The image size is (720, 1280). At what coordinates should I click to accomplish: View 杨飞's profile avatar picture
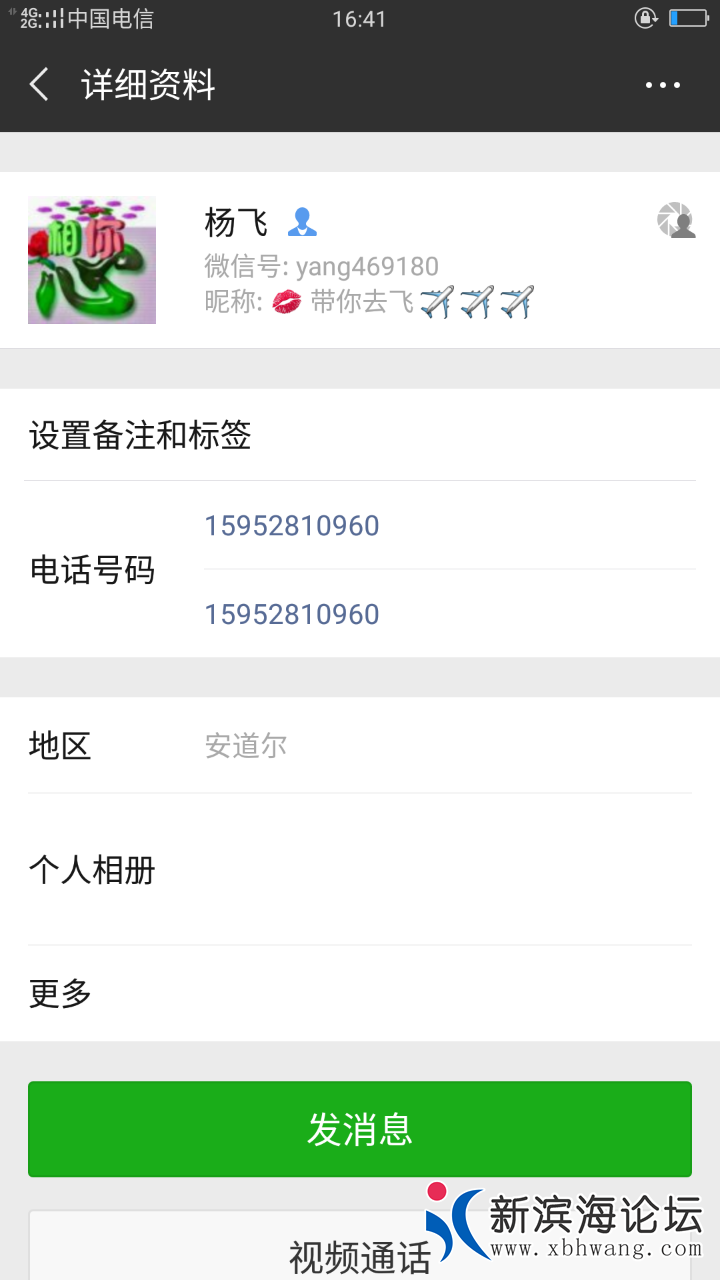click(92, 260)
